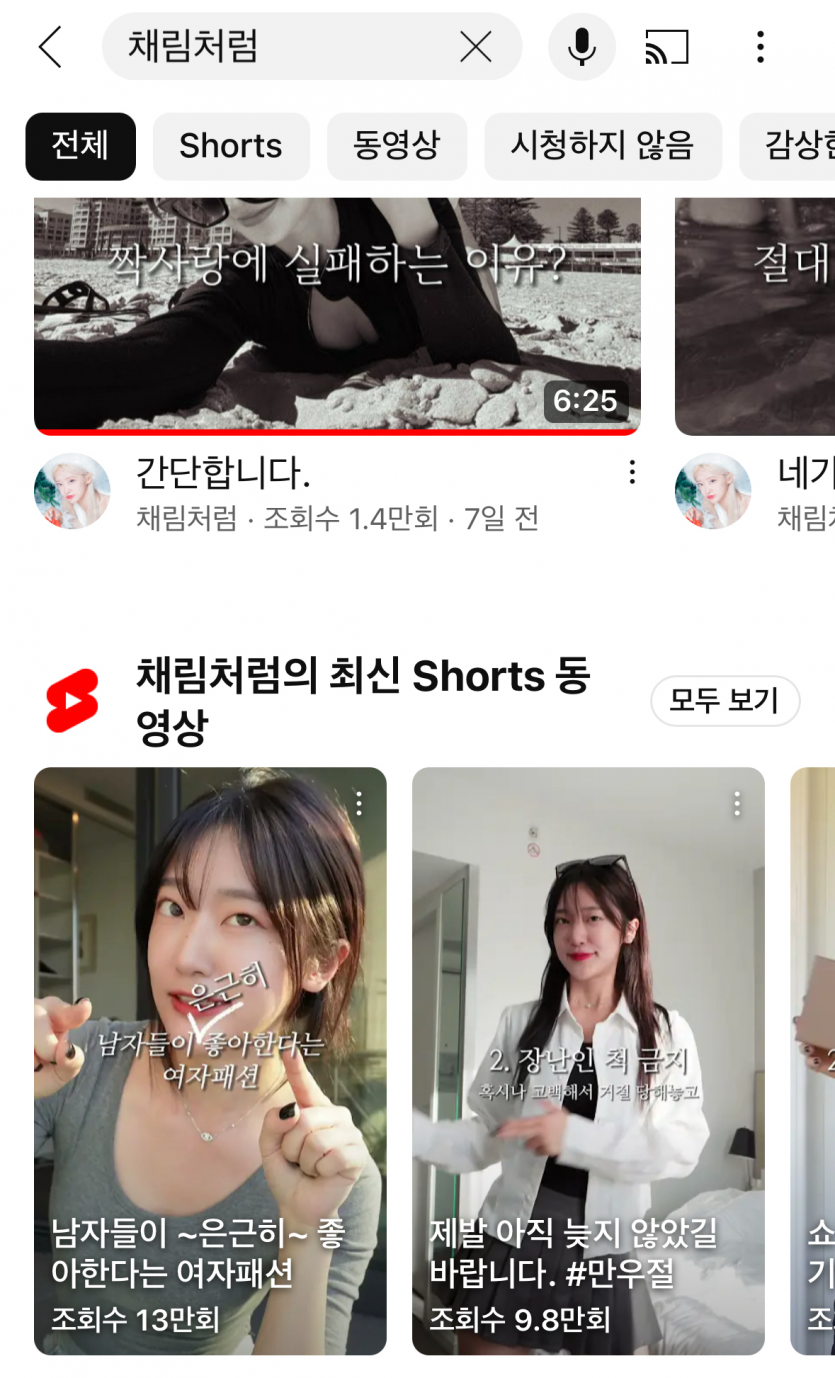Viewport: 835px width, 1378px height.
Task: Open the Short 제발 아직 늦지 않았길 바랍니다
Action: 588,1060
